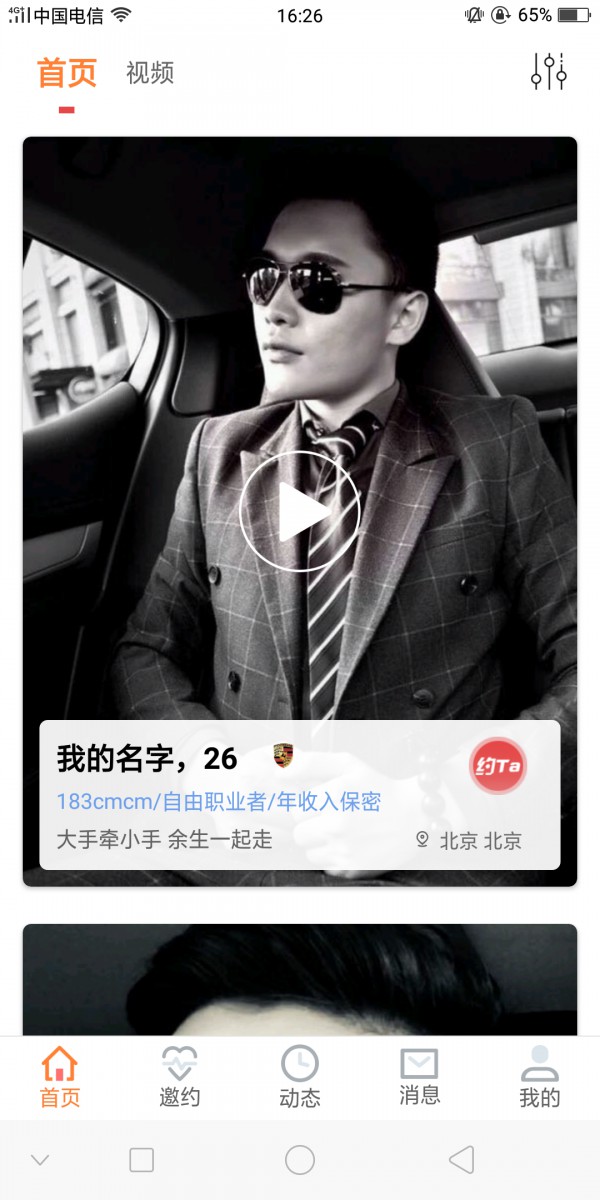
Task: Open the filter settings icon
Action: (549, 72)
